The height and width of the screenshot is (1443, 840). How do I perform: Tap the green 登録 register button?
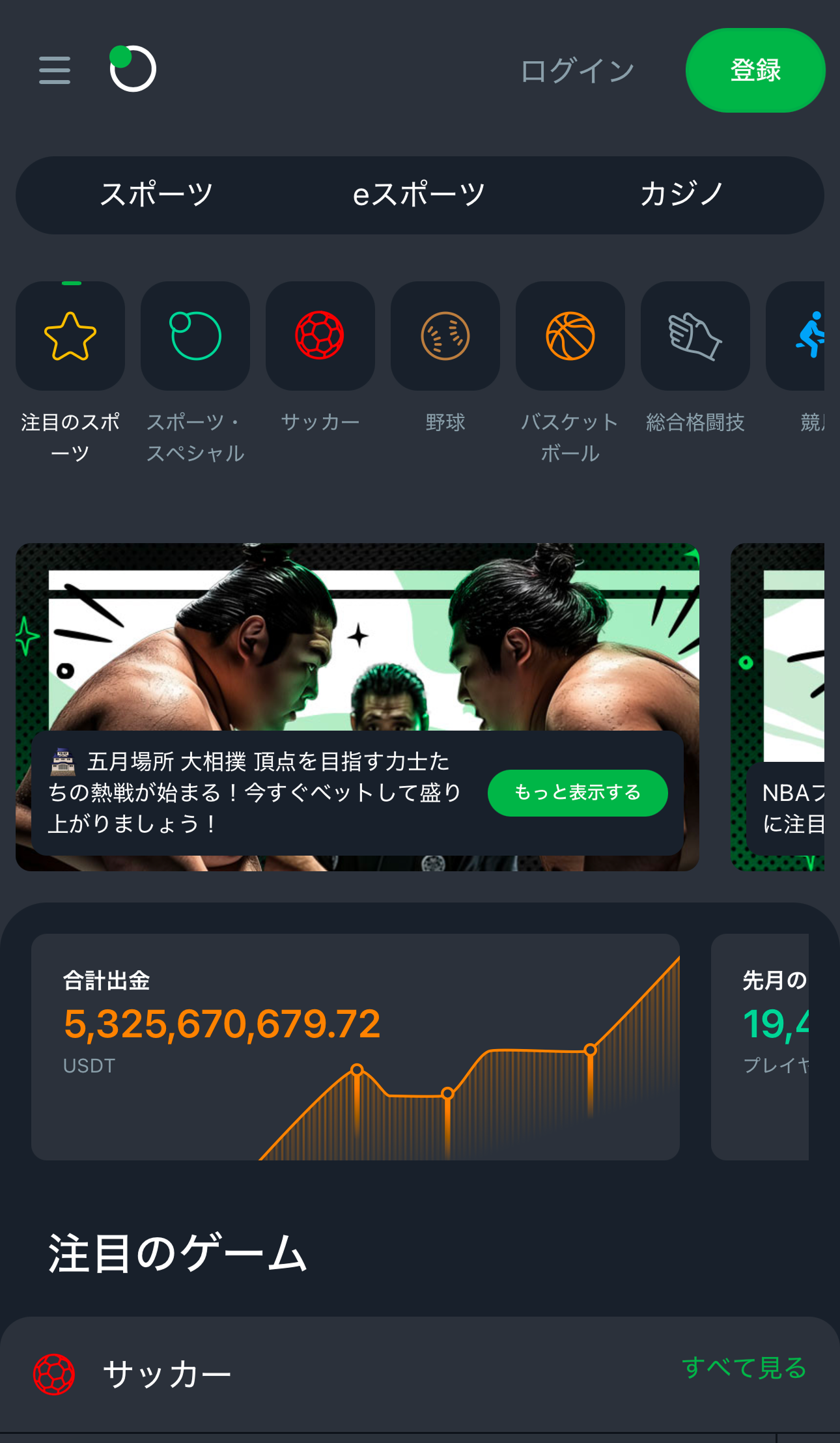point(755,70)
